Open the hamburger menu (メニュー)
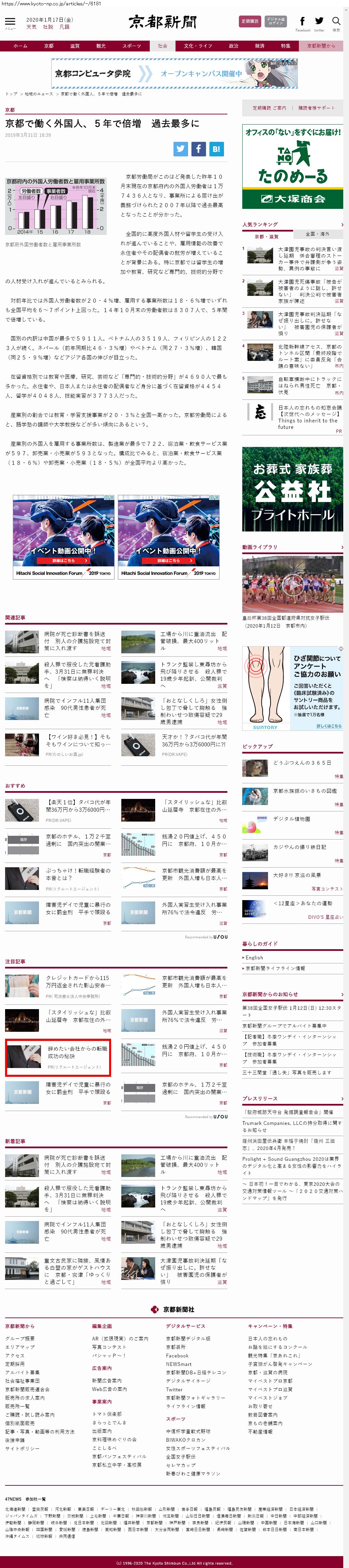Viewport: 349px width, 1568px height. pos(10,23)
